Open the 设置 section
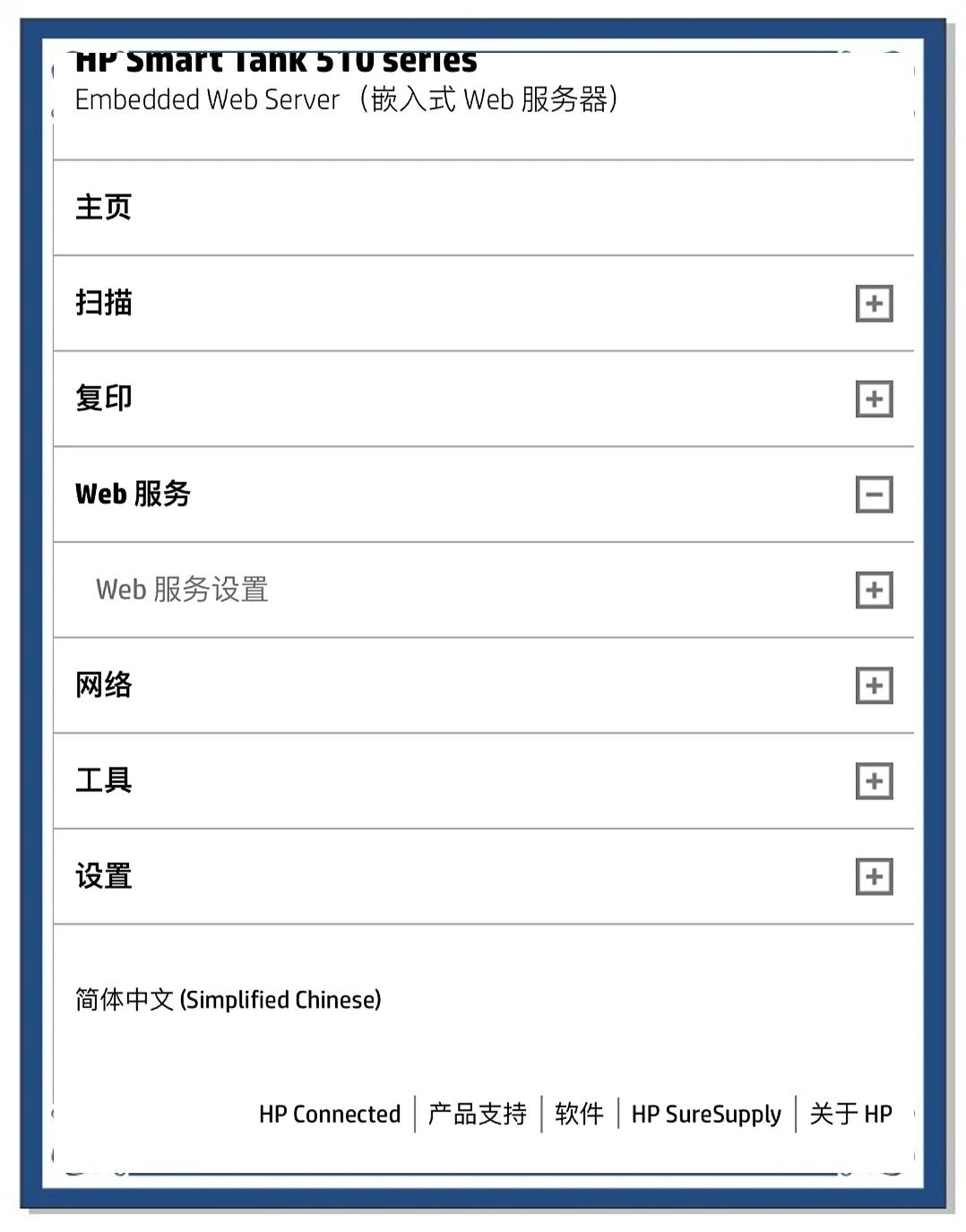 [105, 877]
